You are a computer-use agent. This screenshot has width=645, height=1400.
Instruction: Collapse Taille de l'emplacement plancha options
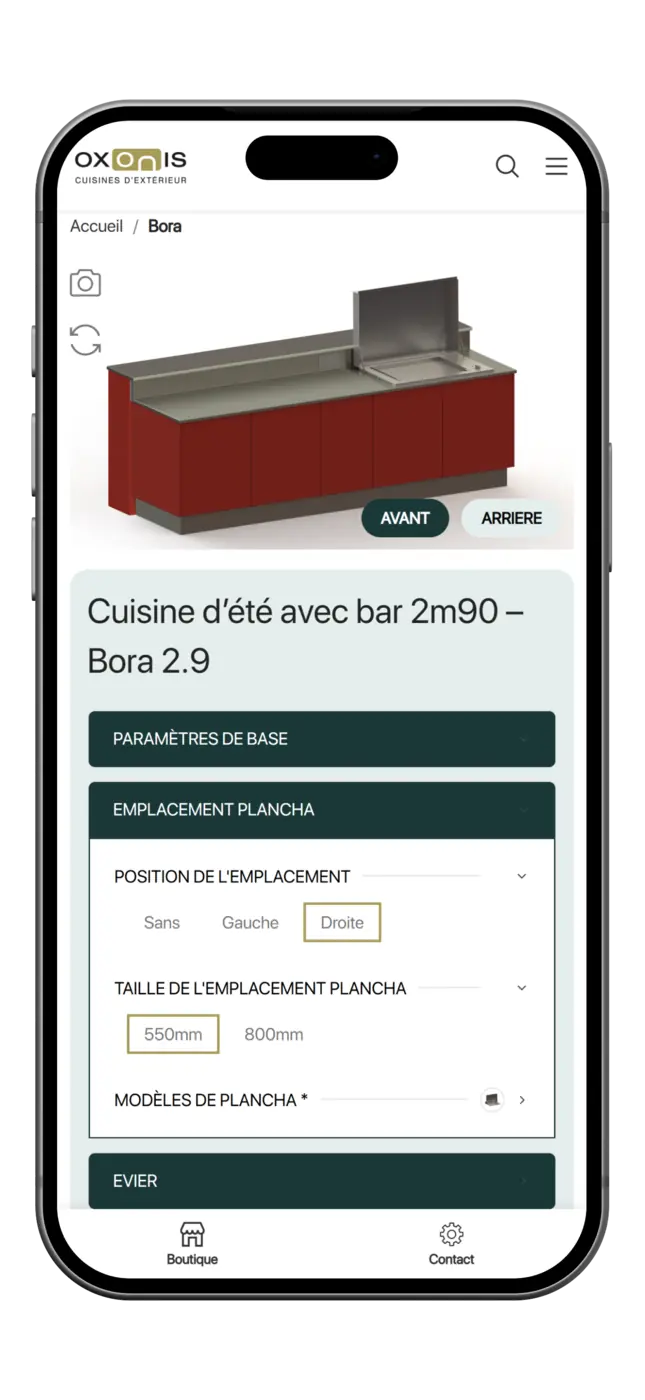click(521, 988)
